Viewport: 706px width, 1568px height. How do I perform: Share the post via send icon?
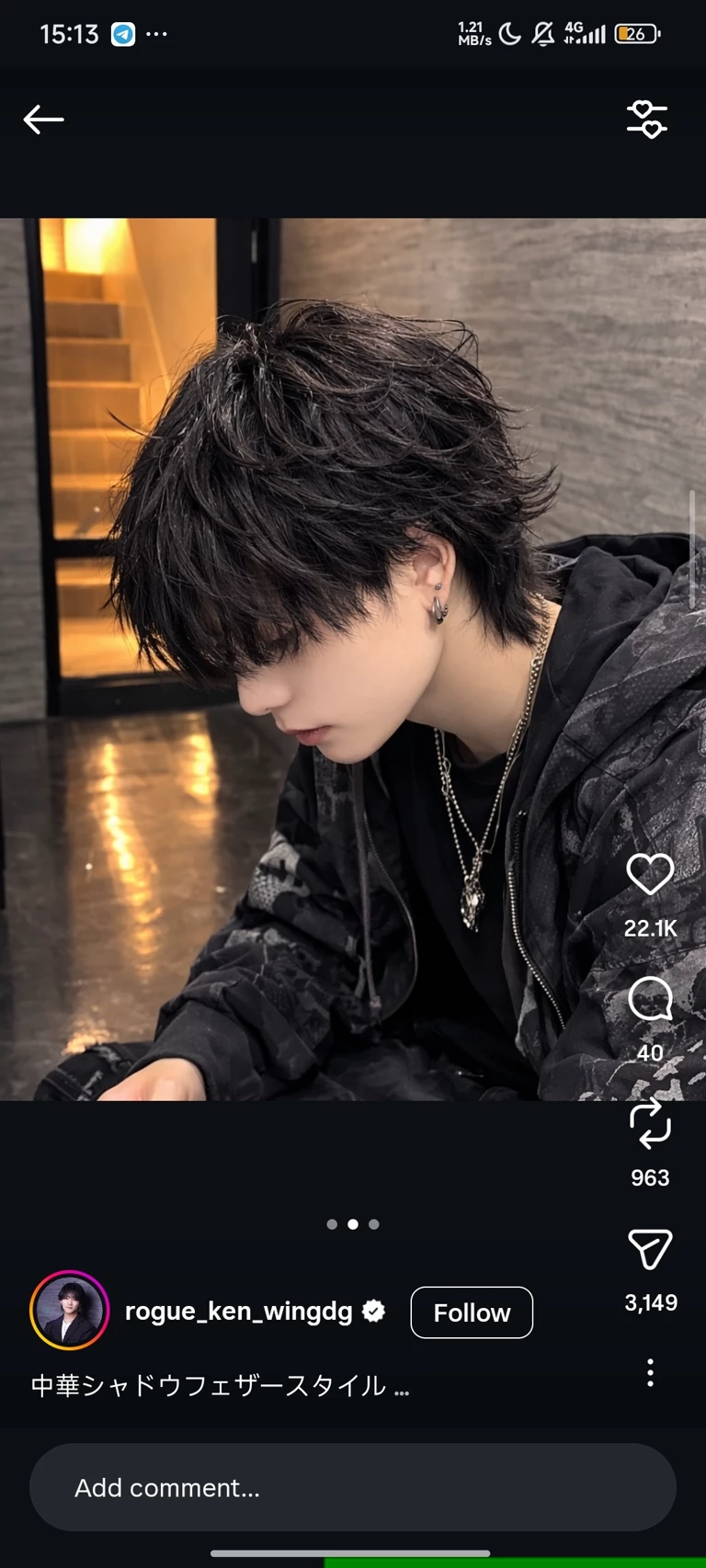(650, 1249)
